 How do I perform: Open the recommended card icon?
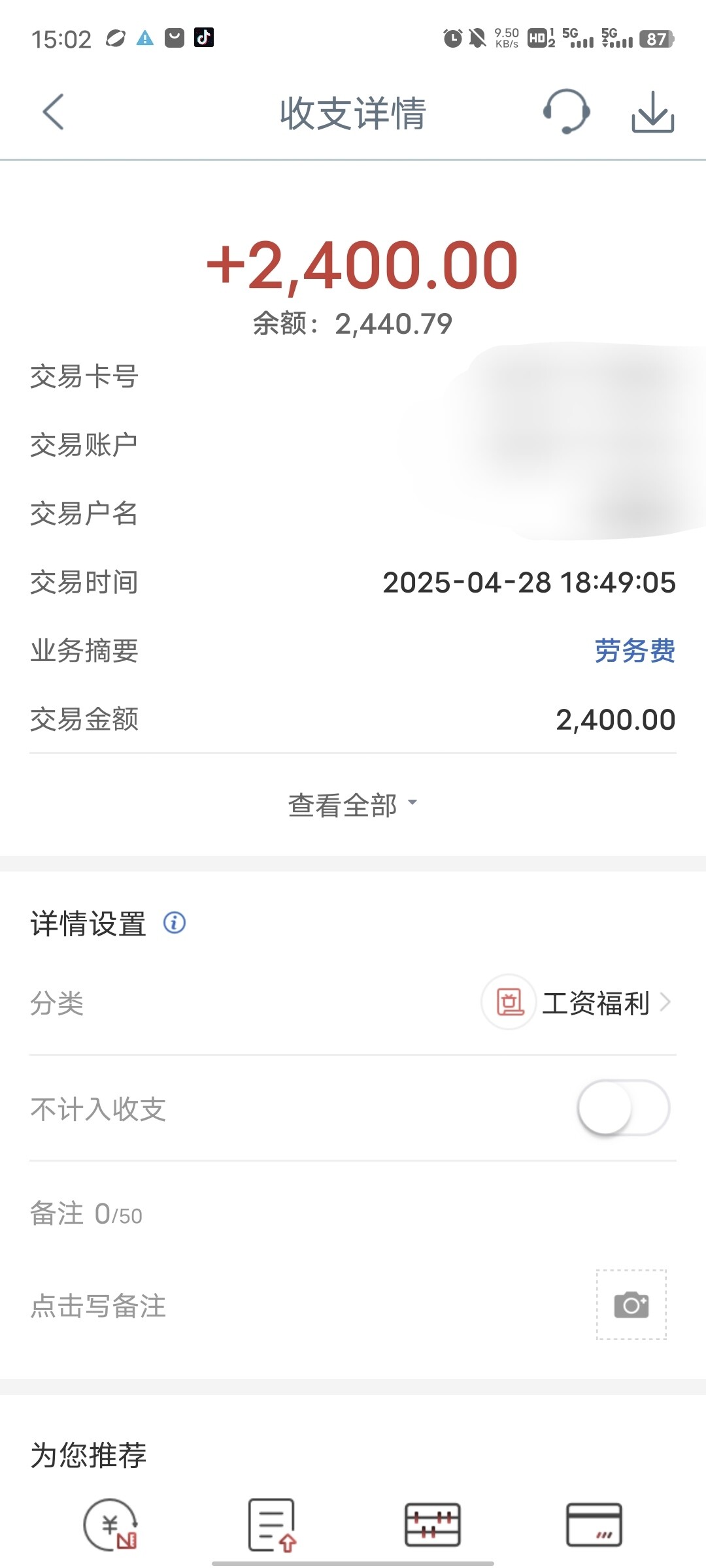[594, 1525]
